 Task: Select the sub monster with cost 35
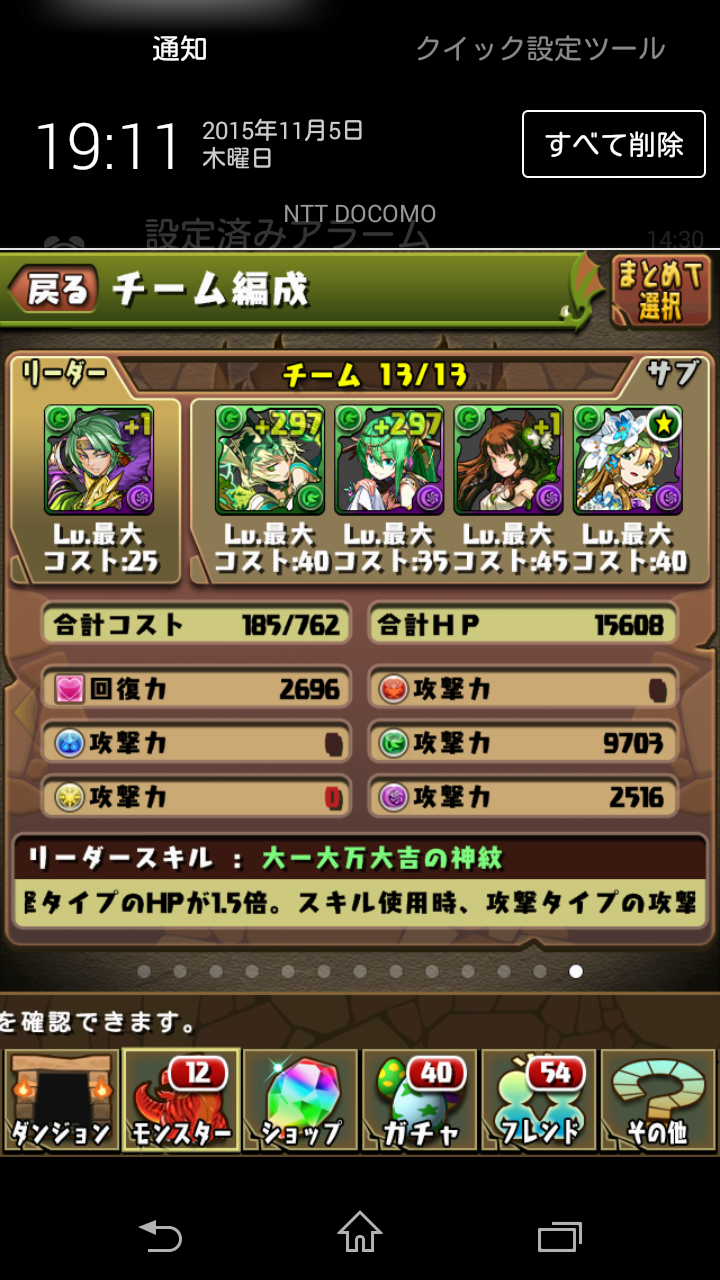(x=389, y=460)
